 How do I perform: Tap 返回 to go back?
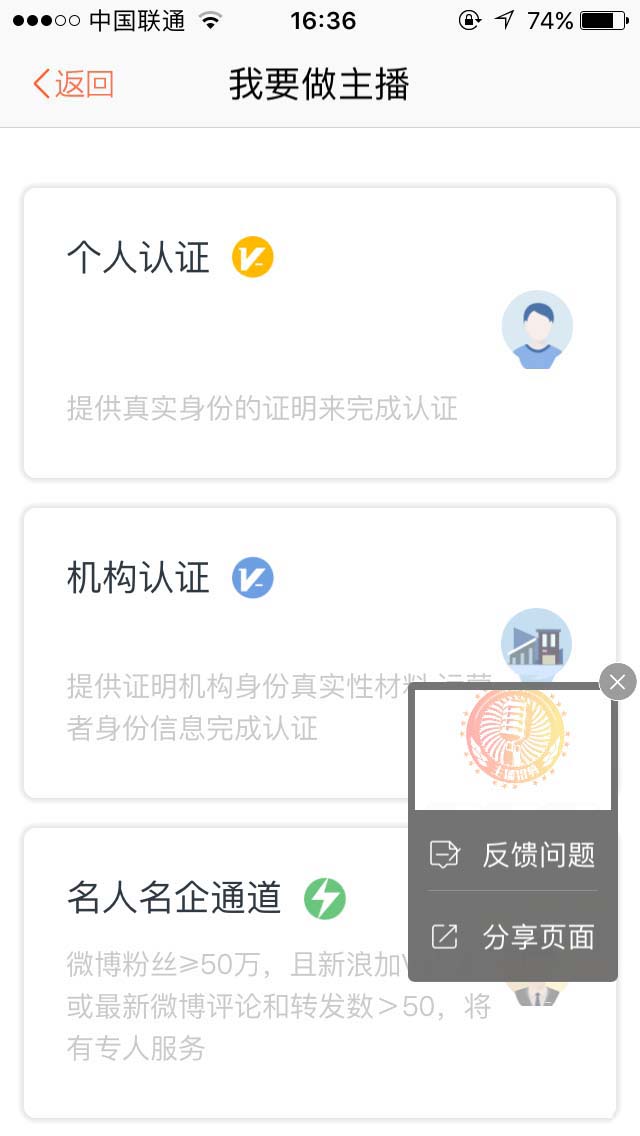point(73,84)
